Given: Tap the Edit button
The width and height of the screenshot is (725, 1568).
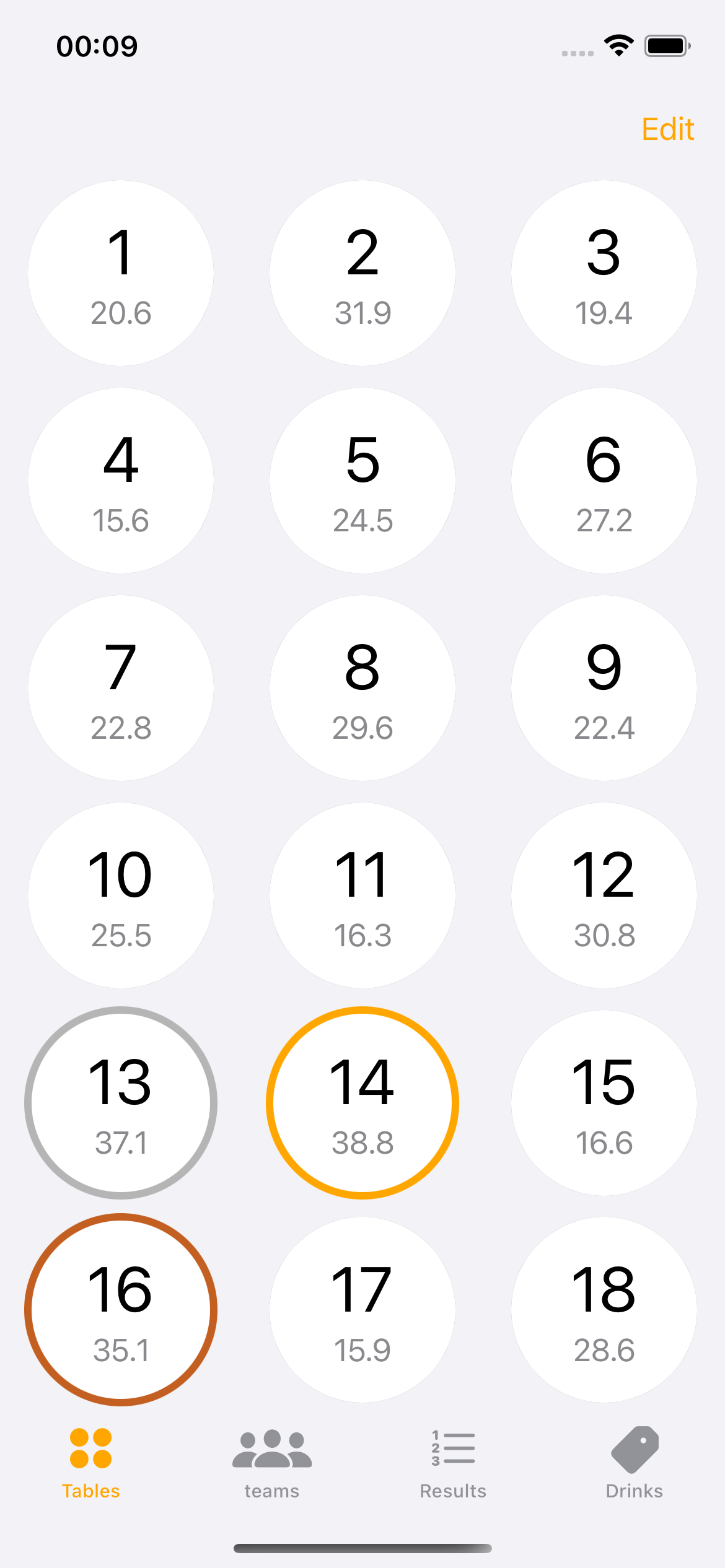Looking at the screenshot, I should pyautogui.click(x=667, y=129).
